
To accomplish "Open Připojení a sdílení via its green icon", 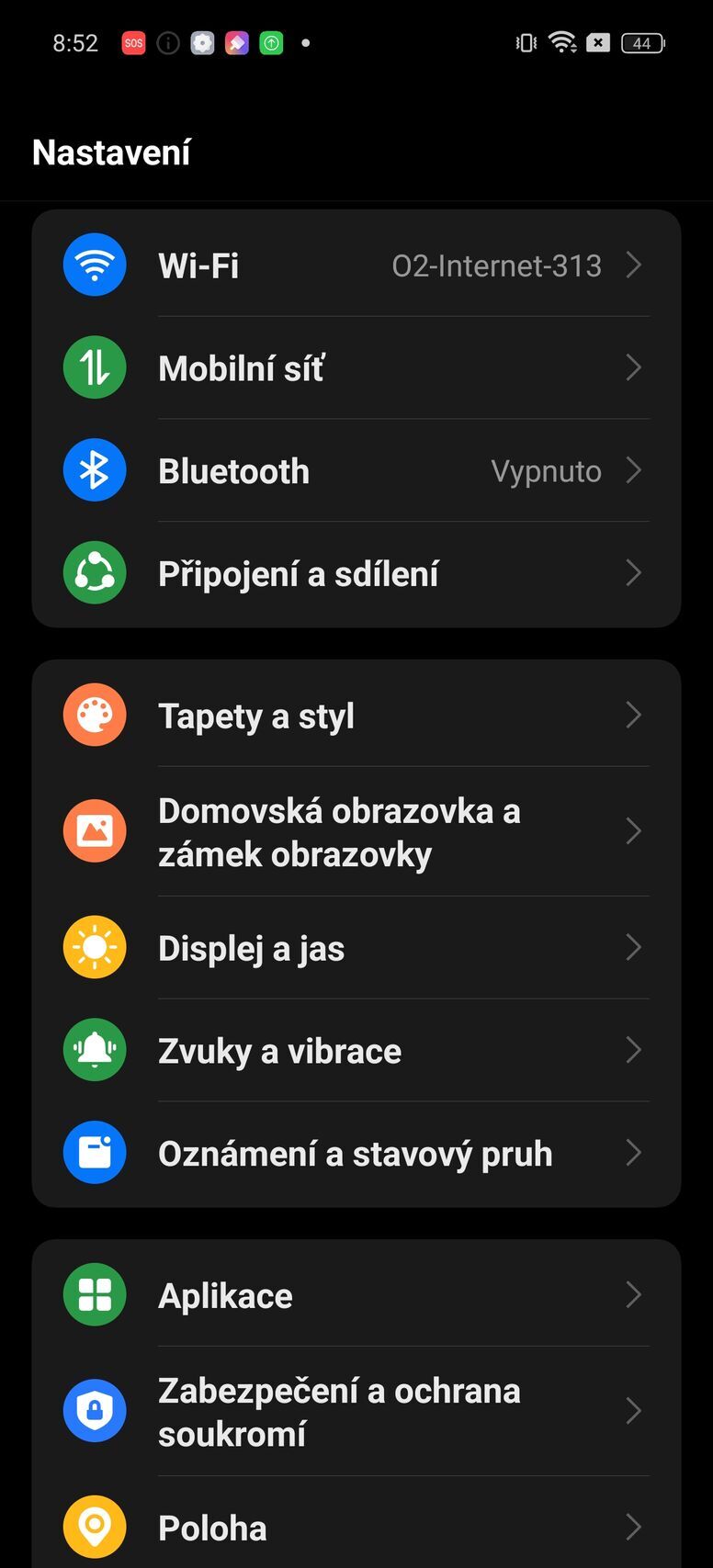I will (x=94, y=572).
